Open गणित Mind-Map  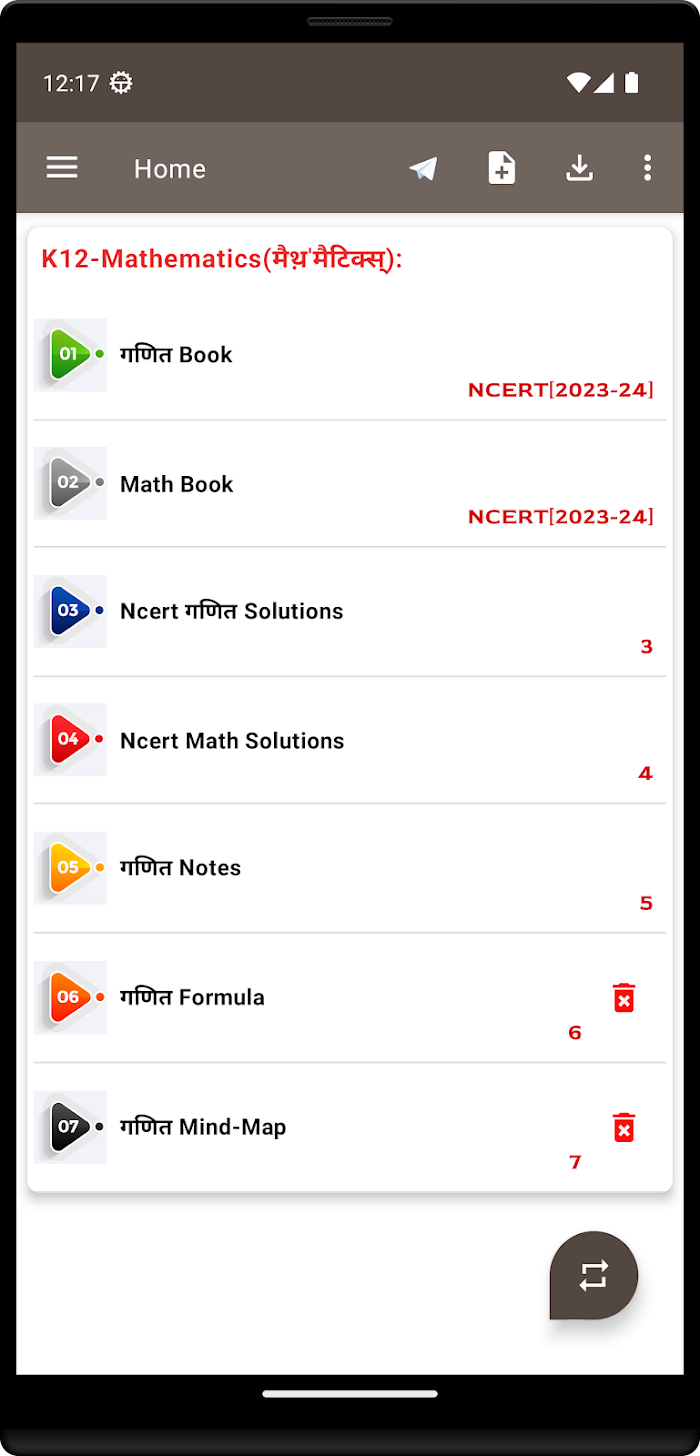point(310,1127)
